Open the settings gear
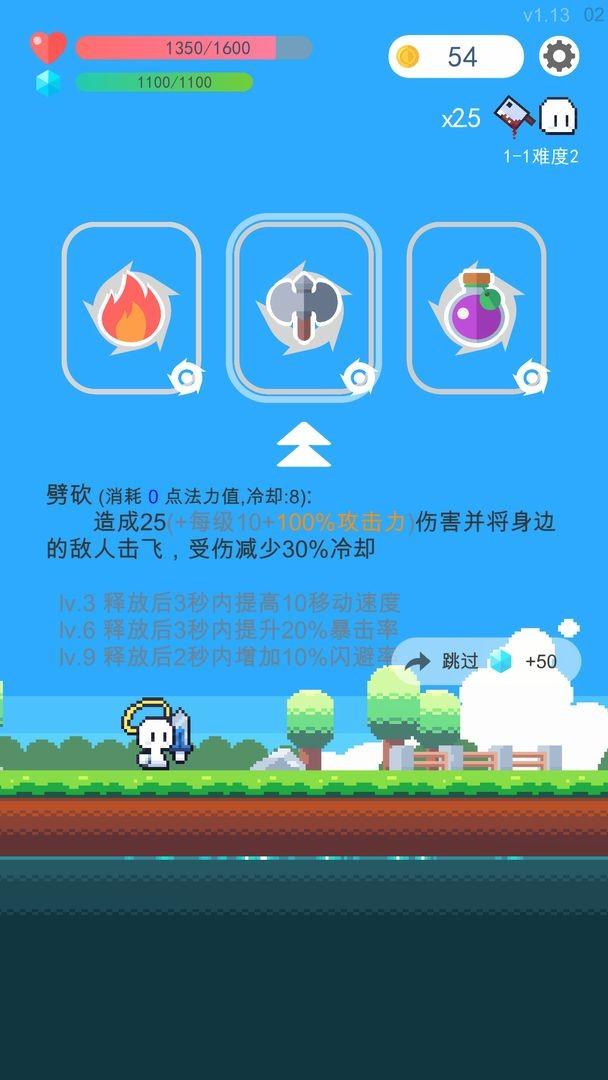The width and height of the screenshot is (608, 1080). click(x=559, y=56)
